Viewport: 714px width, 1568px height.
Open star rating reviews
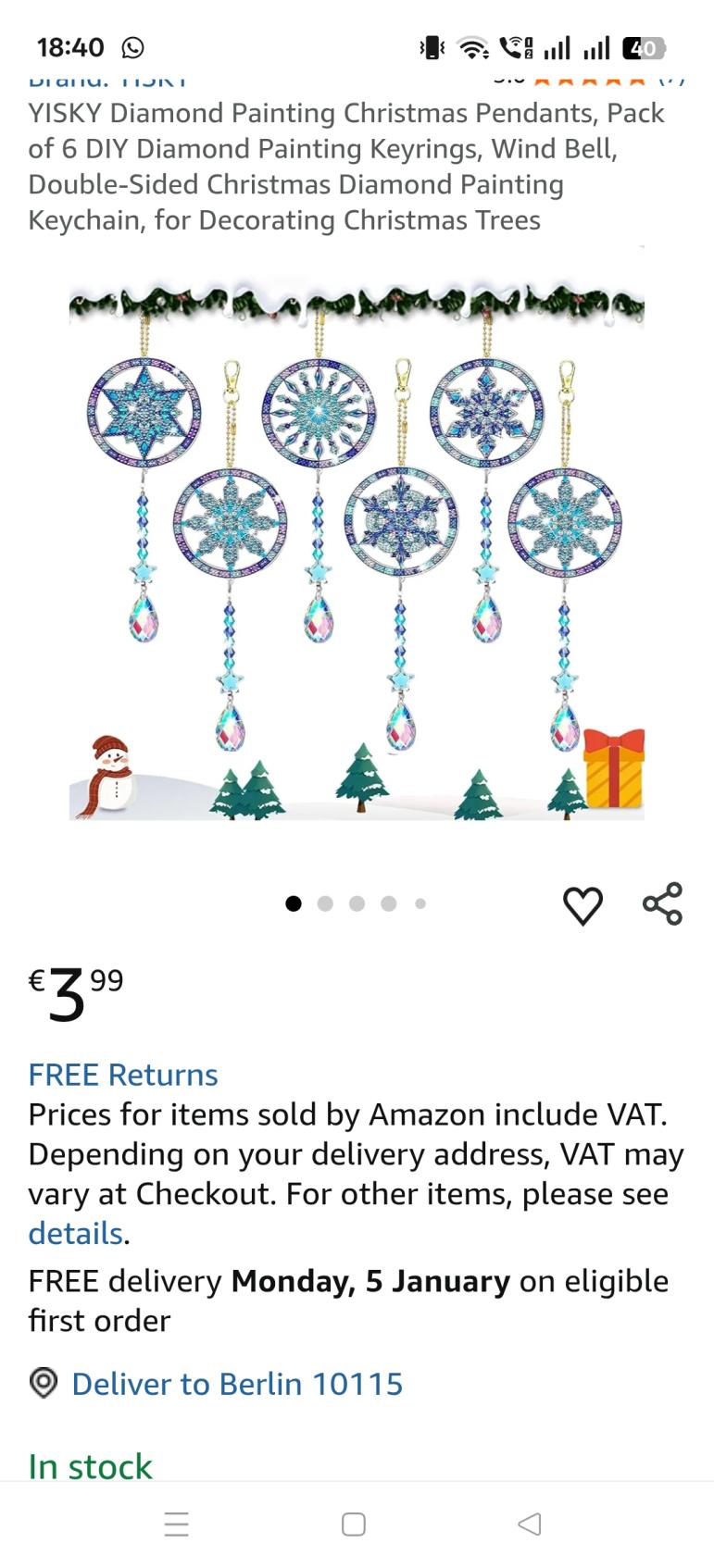click(593, 80)
